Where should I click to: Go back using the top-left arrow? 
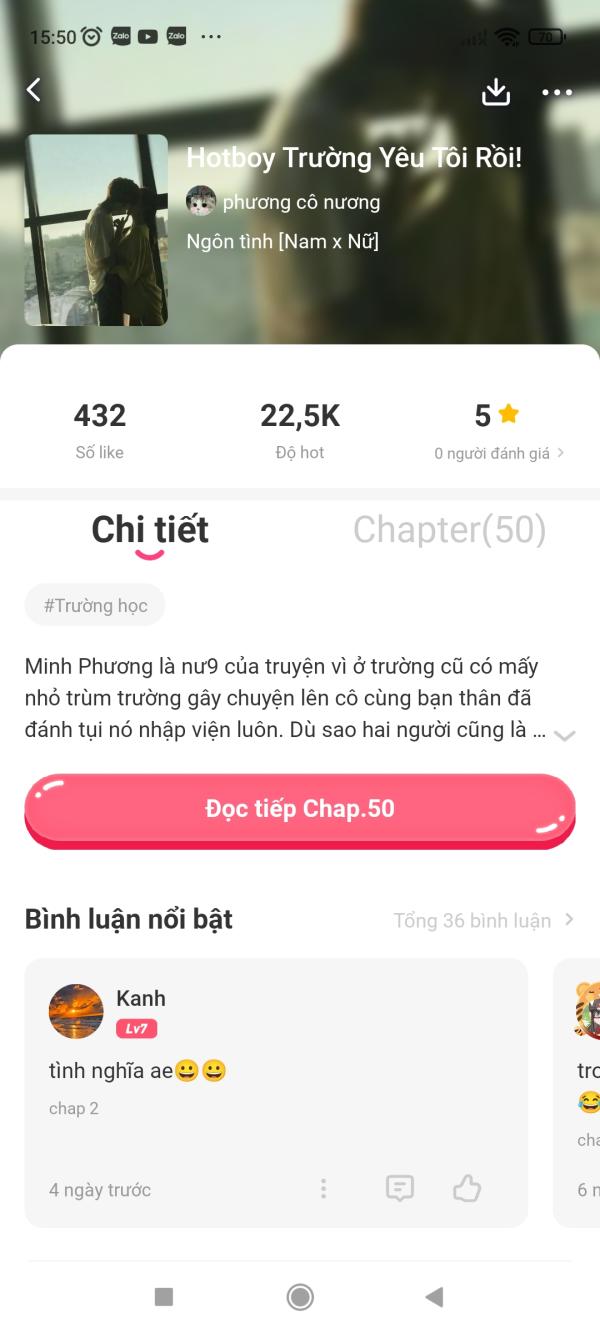pos(34,90)
